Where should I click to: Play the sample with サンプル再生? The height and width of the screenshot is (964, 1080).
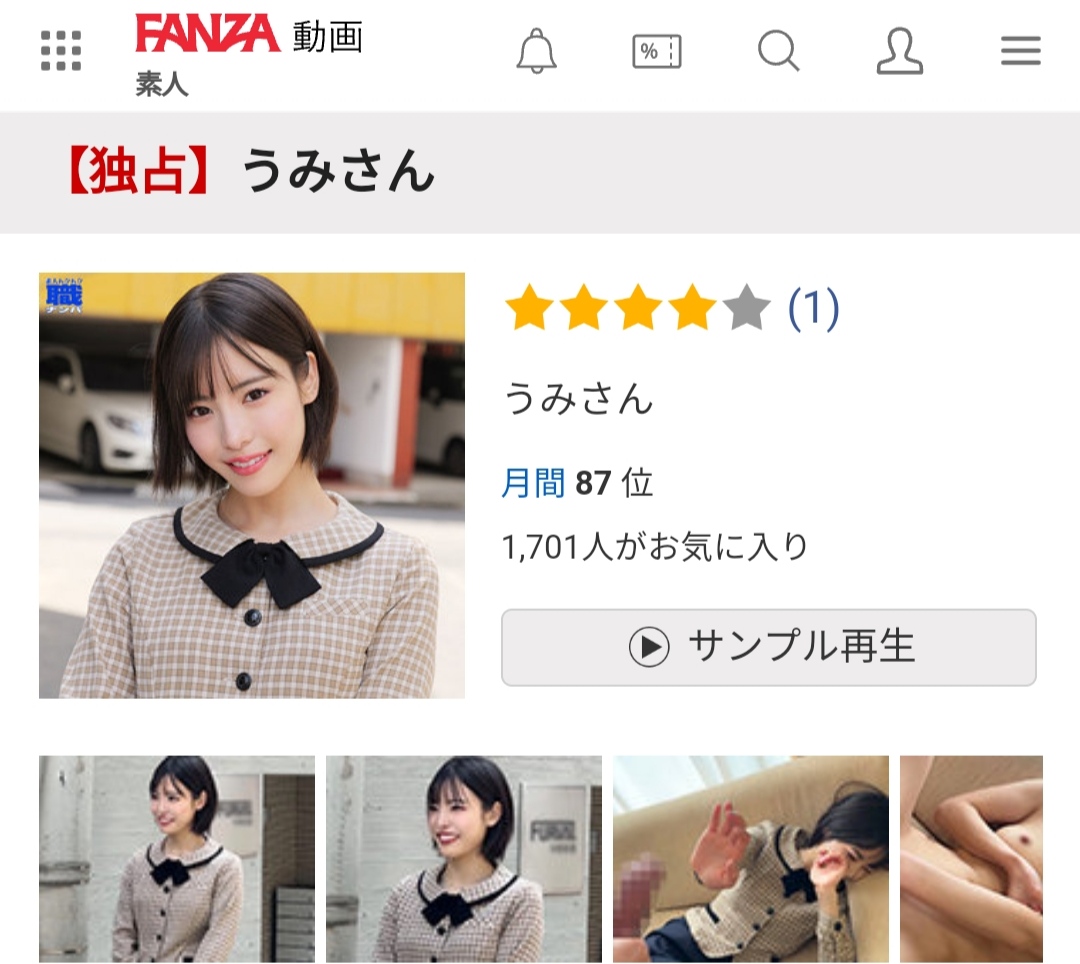768,647
